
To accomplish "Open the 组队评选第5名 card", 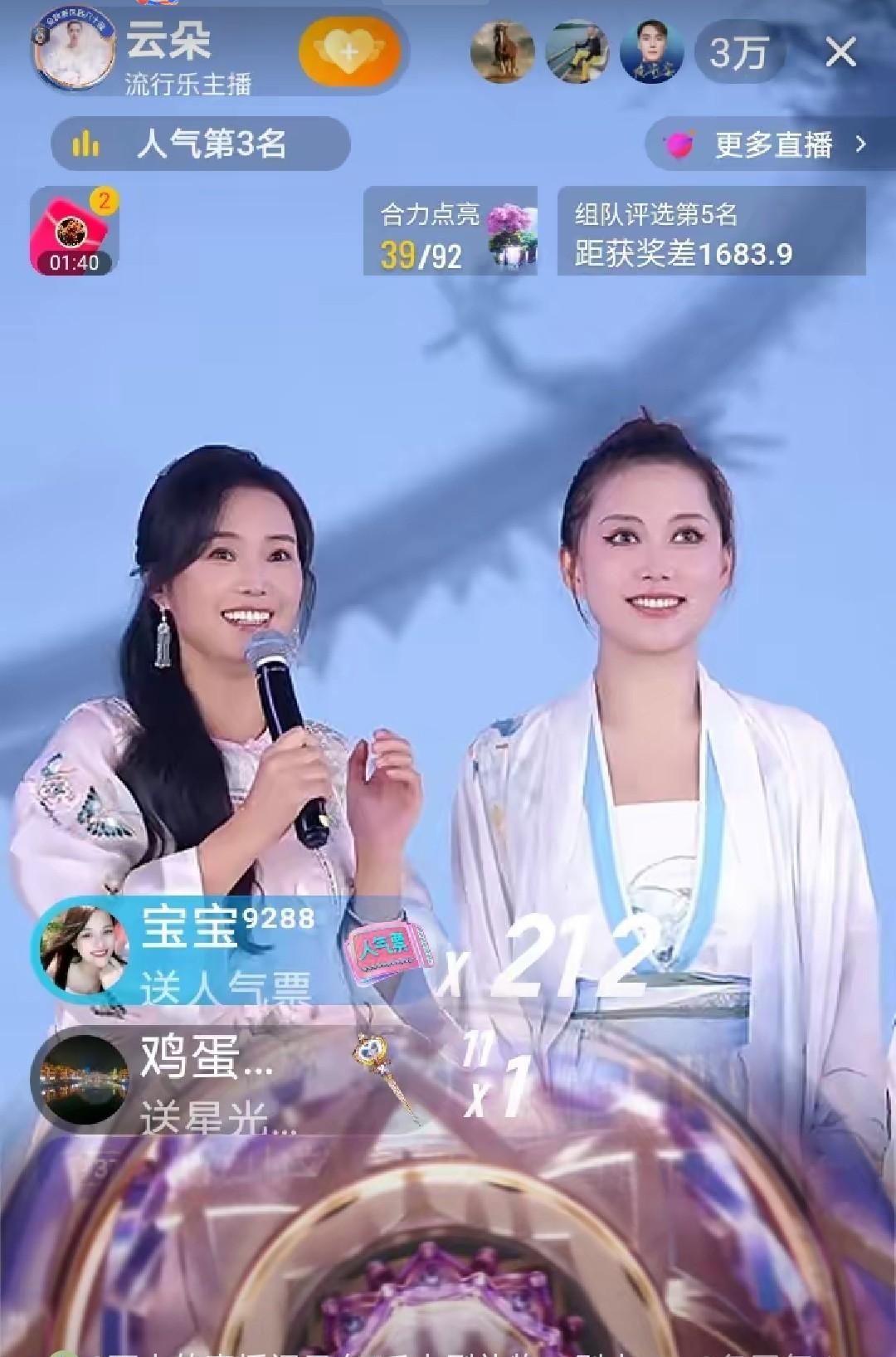I will tap(711, 232).
